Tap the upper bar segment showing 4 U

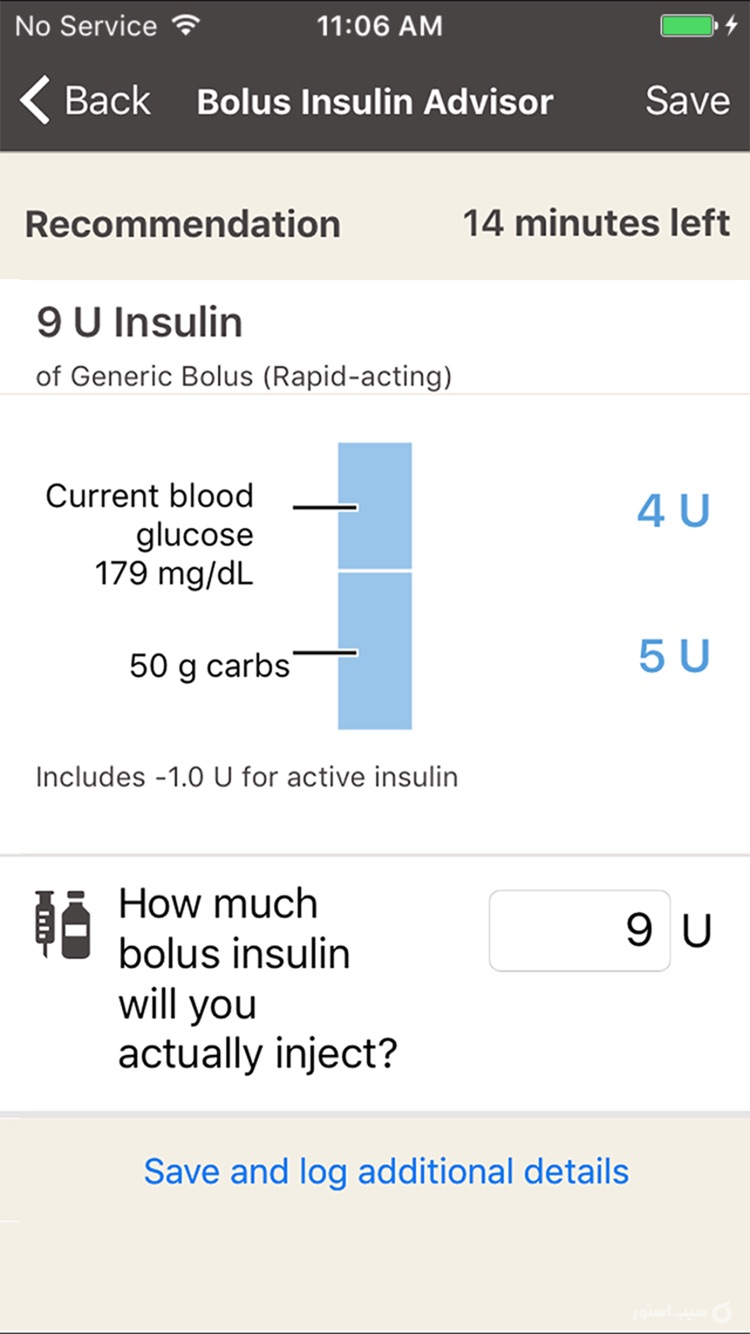click(374, 505)
